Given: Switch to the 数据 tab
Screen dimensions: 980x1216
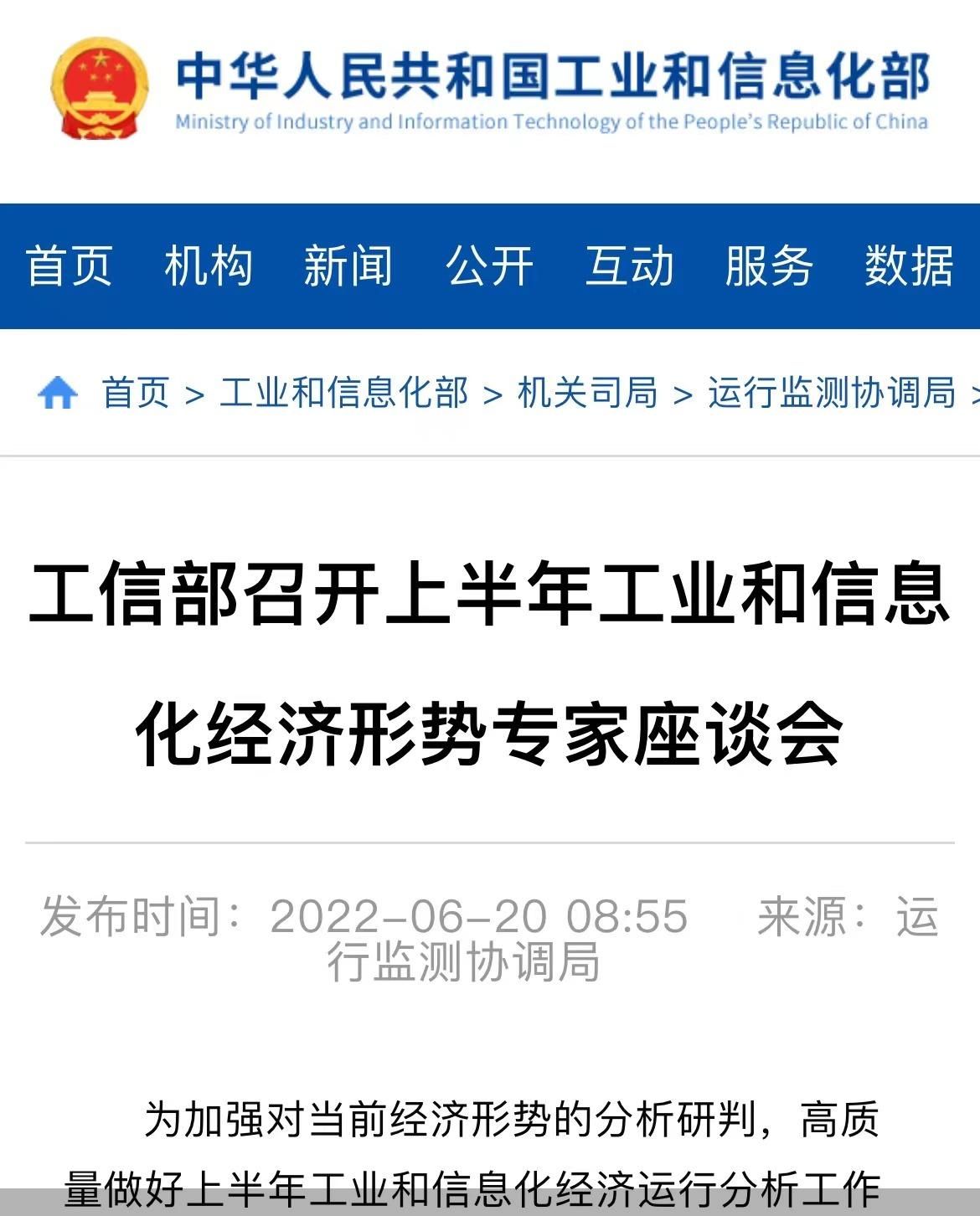Looking at the screenshot, I should tap(909, 266).
